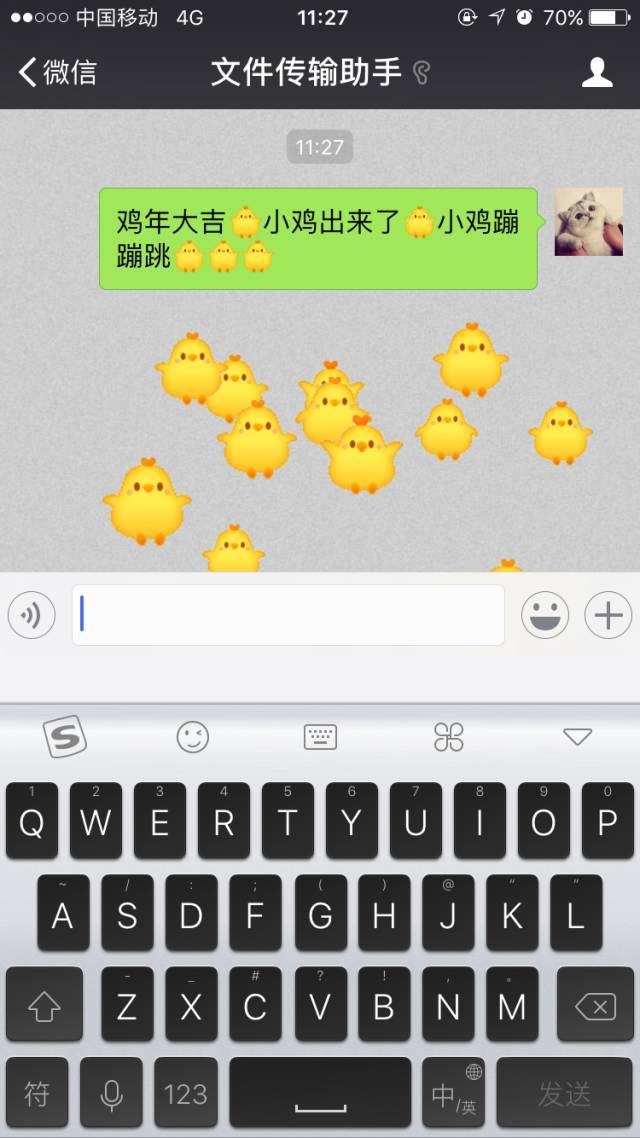Image resolution: width=640 pixels, height=1138 pixels.
Task: Tap the backspace key
Action: [596, 1005]
